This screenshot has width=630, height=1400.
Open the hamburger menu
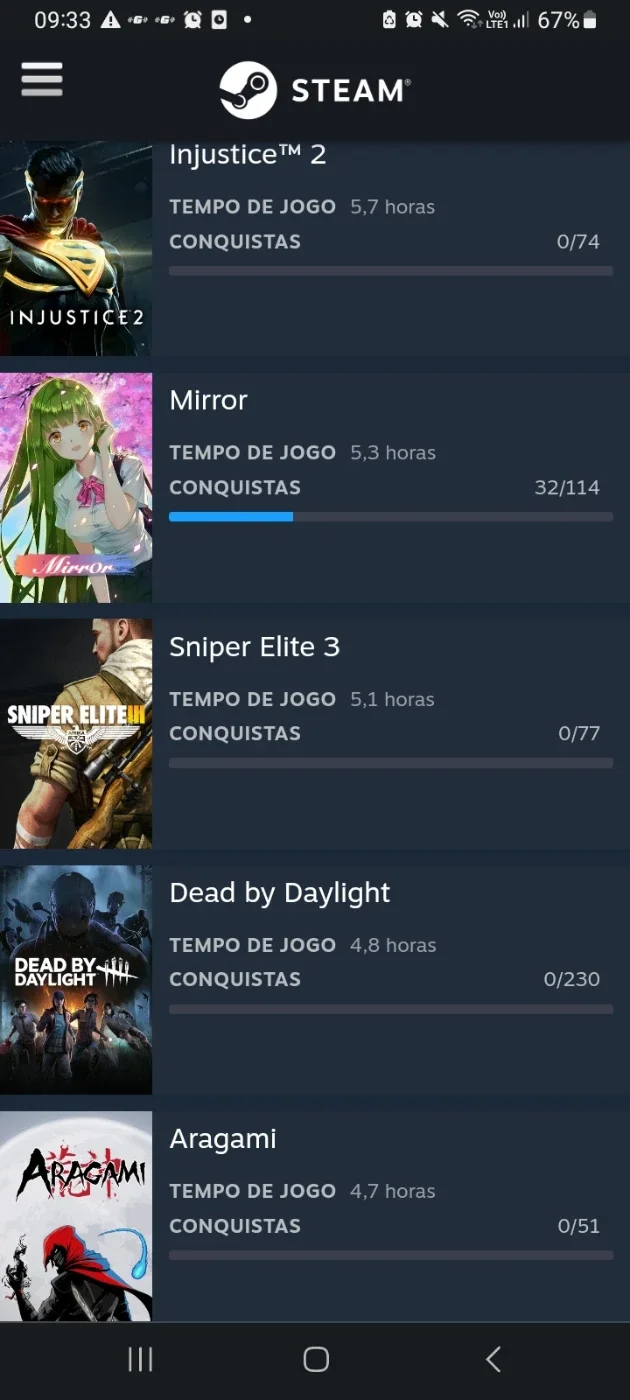[x=42, y=80]
